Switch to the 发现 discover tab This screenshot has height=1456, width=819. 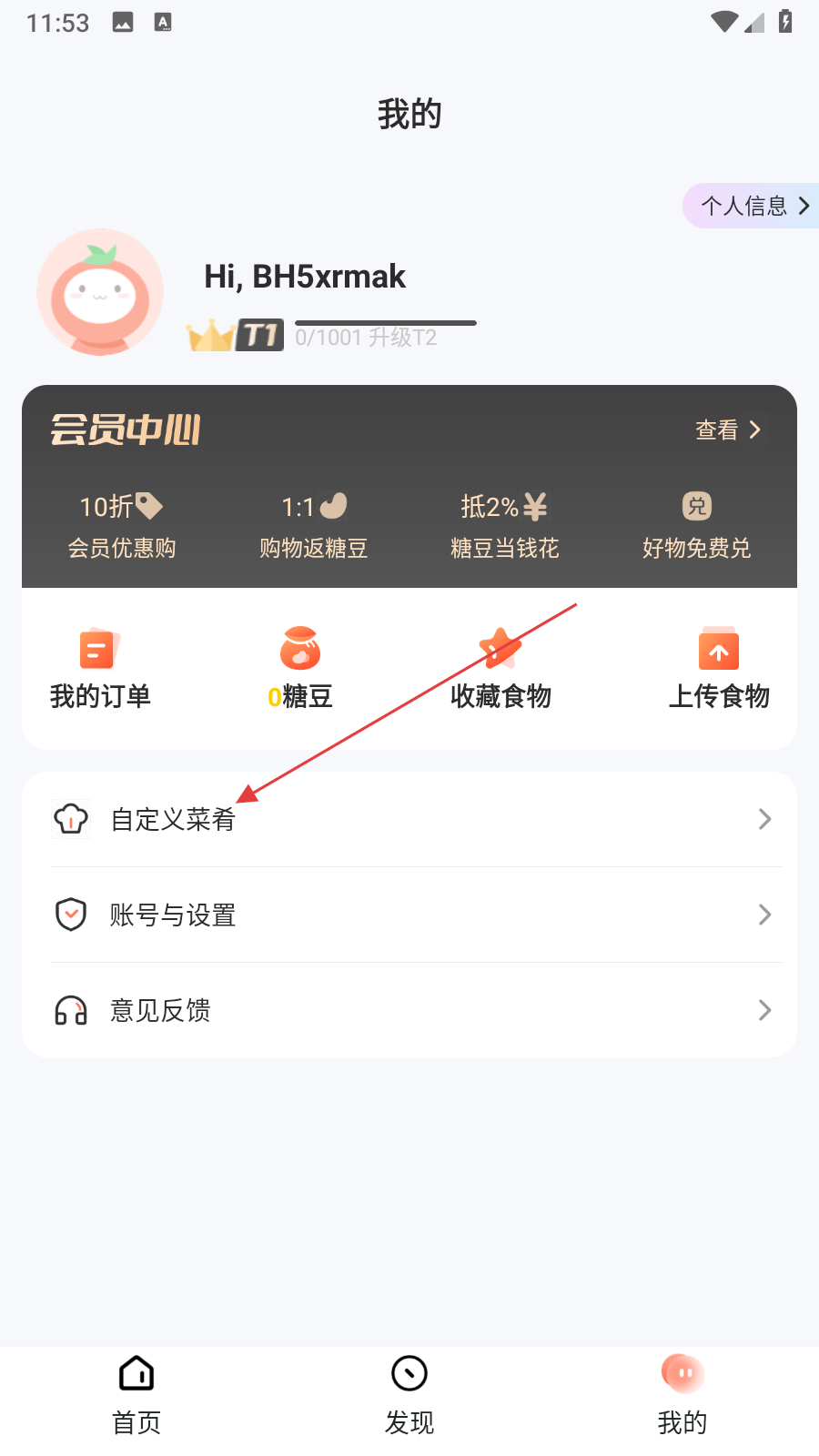409,1396
